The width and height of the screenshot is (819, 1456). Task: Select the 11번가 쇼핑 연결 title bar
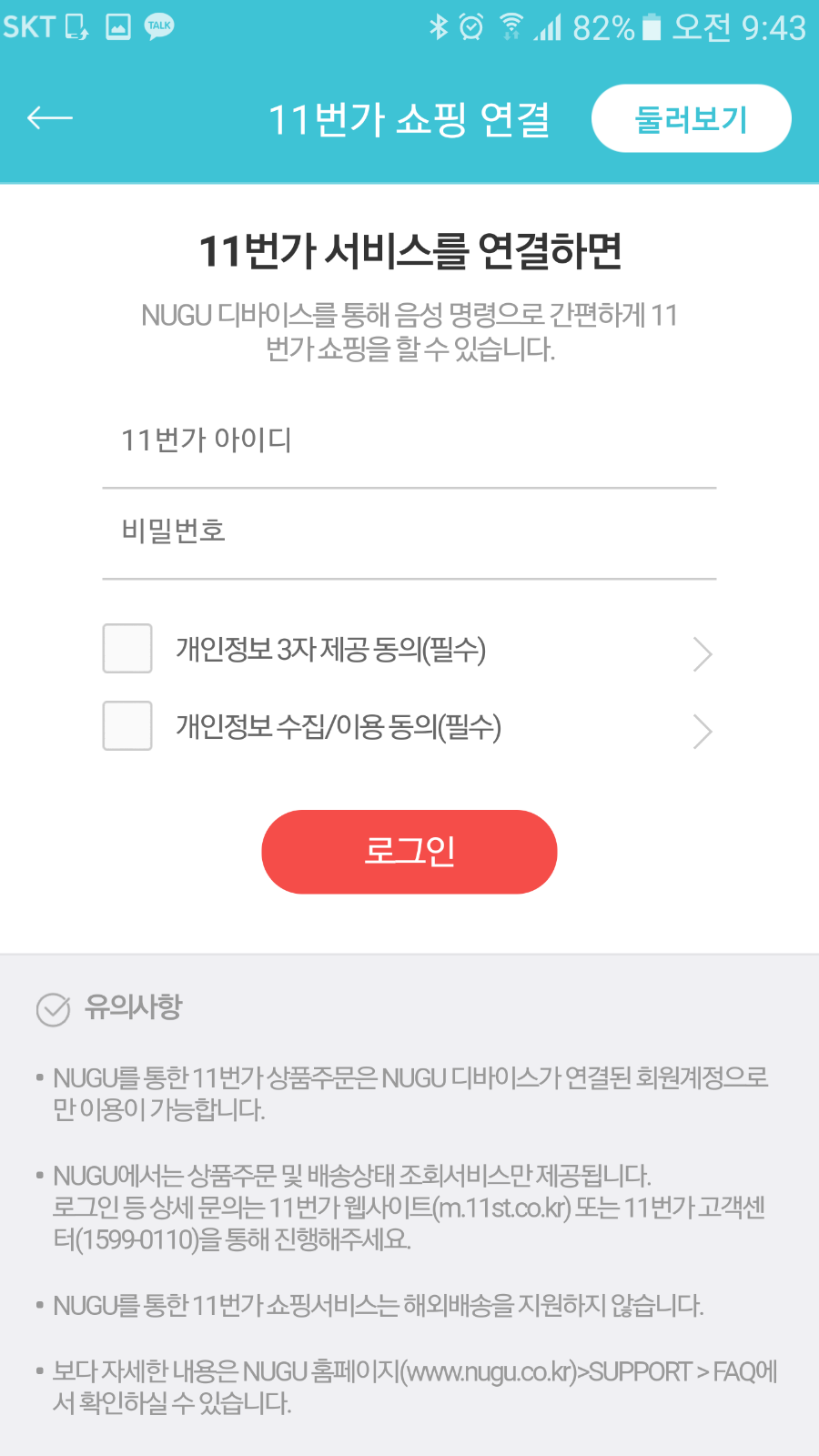409,117
